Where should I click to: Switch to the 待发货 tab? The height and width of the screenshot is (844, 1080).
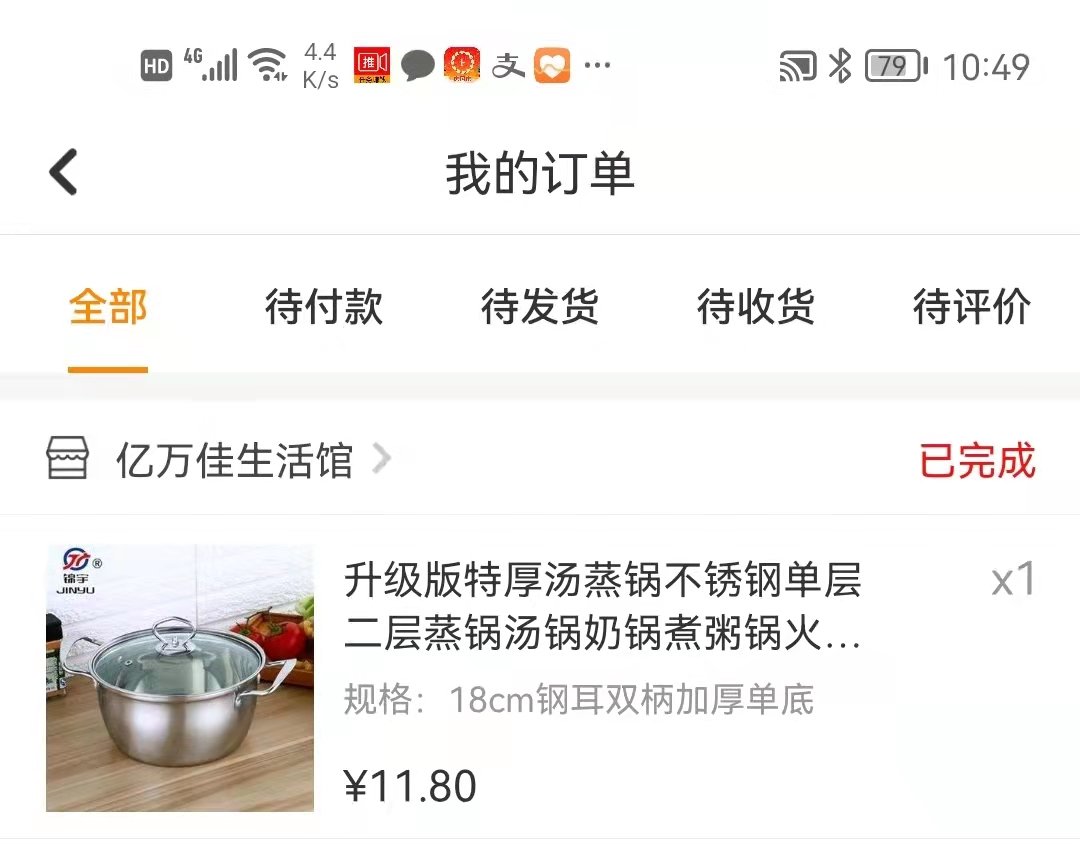tap(539, 307)
